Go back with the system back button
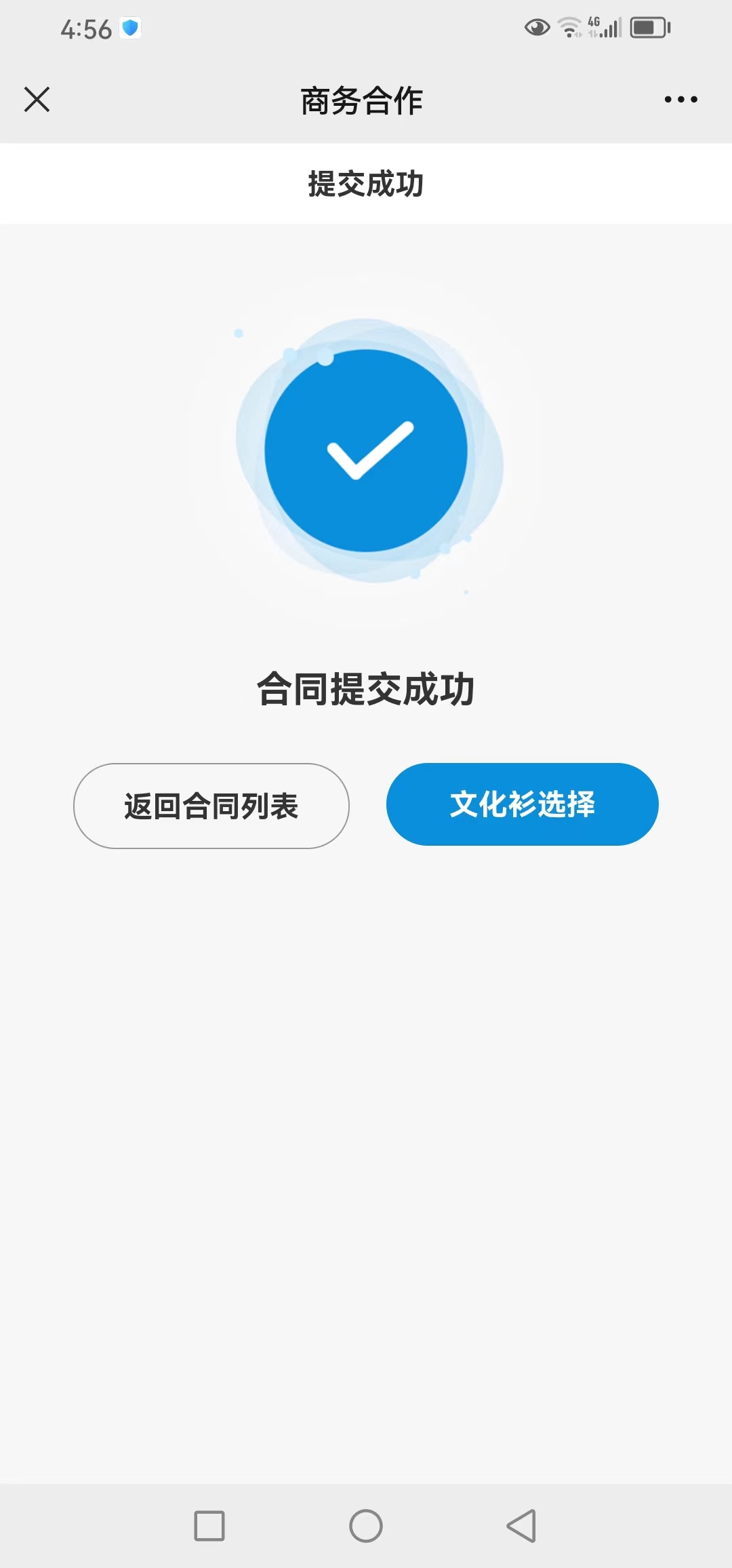 point(521,1526)
